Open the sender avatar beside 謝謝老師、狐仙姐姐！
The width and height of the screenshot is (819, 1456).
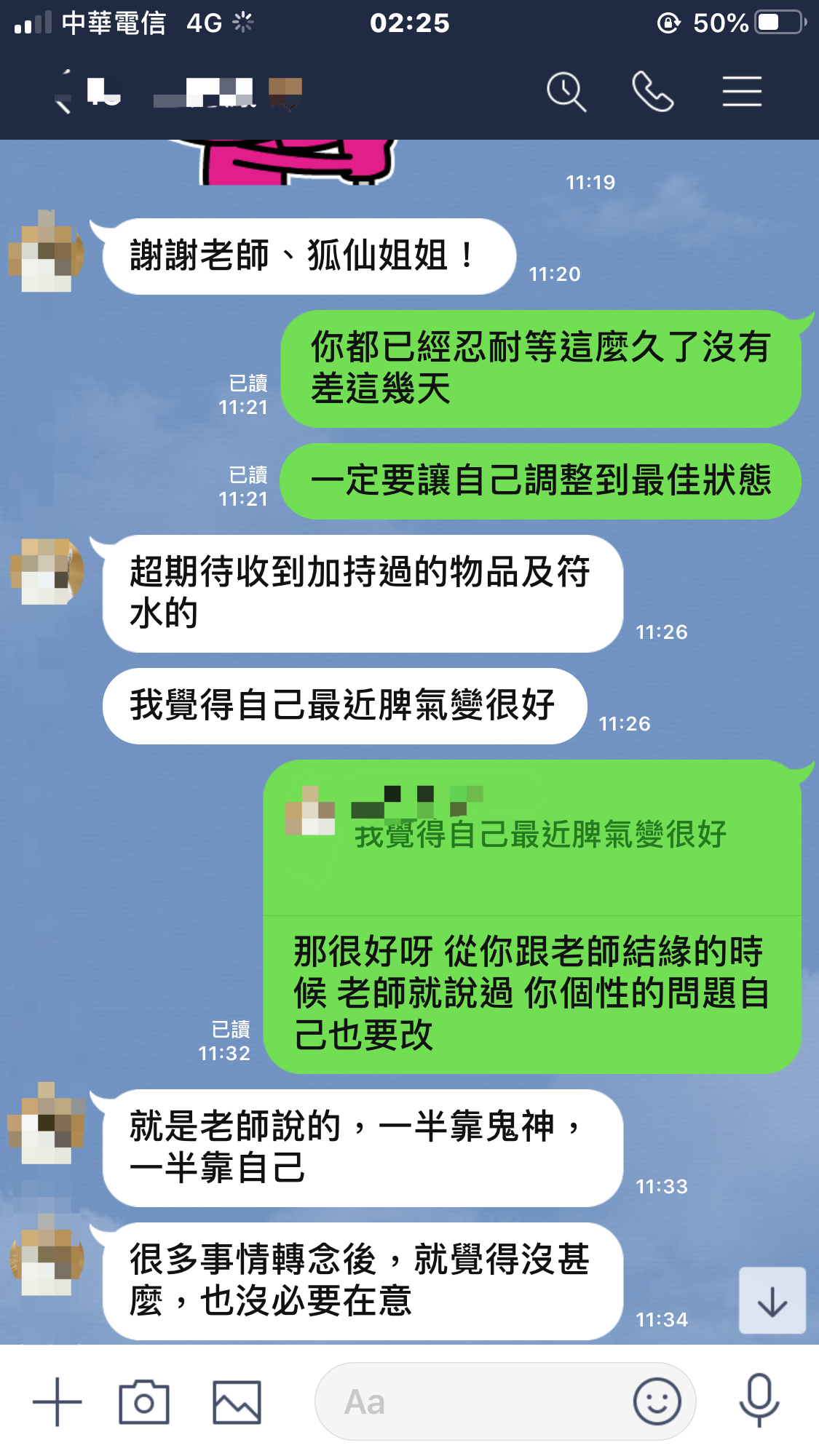click(46, 252)
